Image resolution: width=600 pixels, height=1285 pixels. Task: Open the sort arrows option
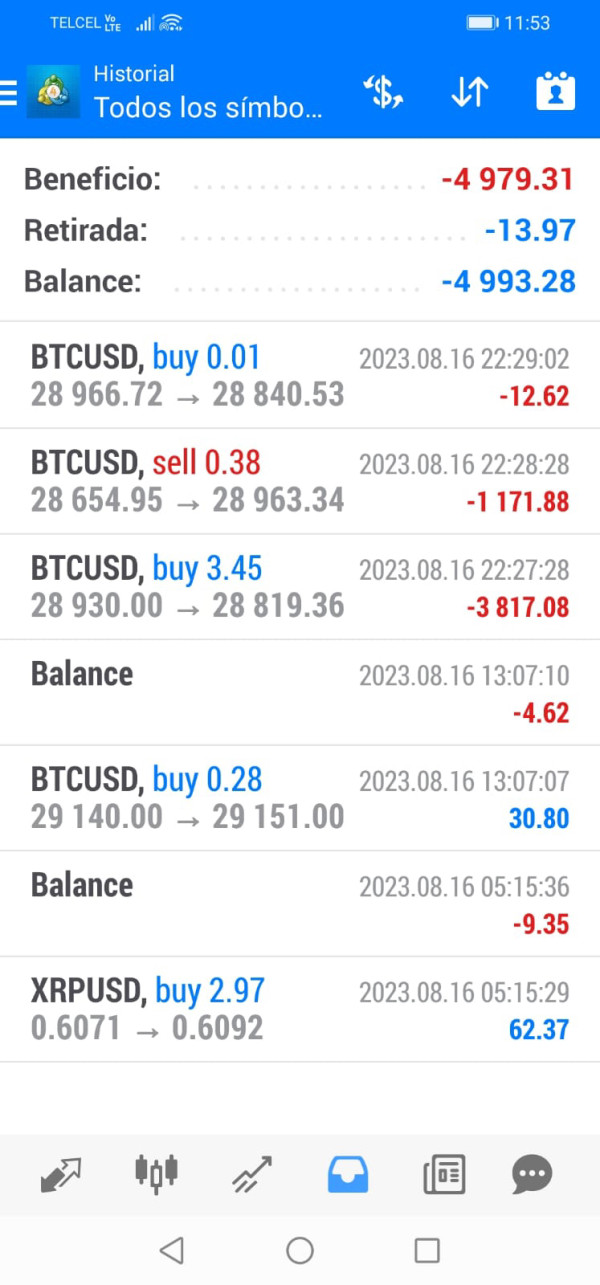tap(469, 92)
